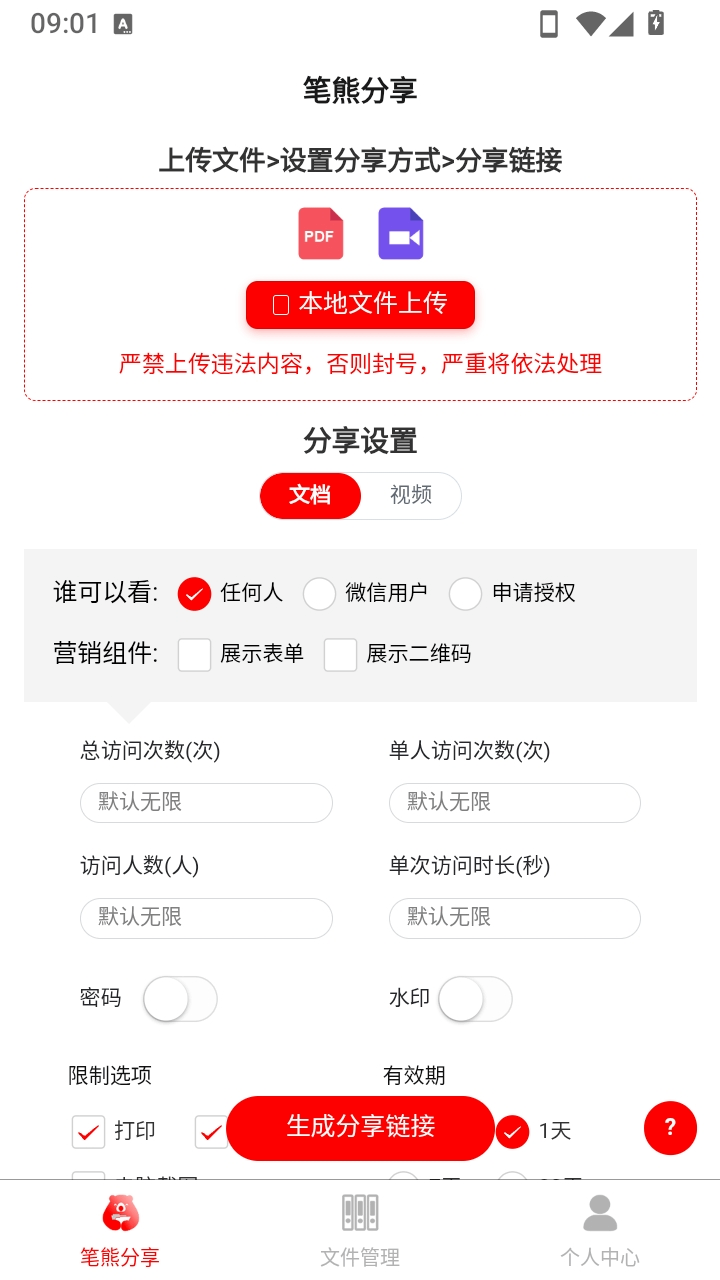This screenshot has height=1280, width=720.
Task: Open the red question mark help button
Action: (670, 1128)
